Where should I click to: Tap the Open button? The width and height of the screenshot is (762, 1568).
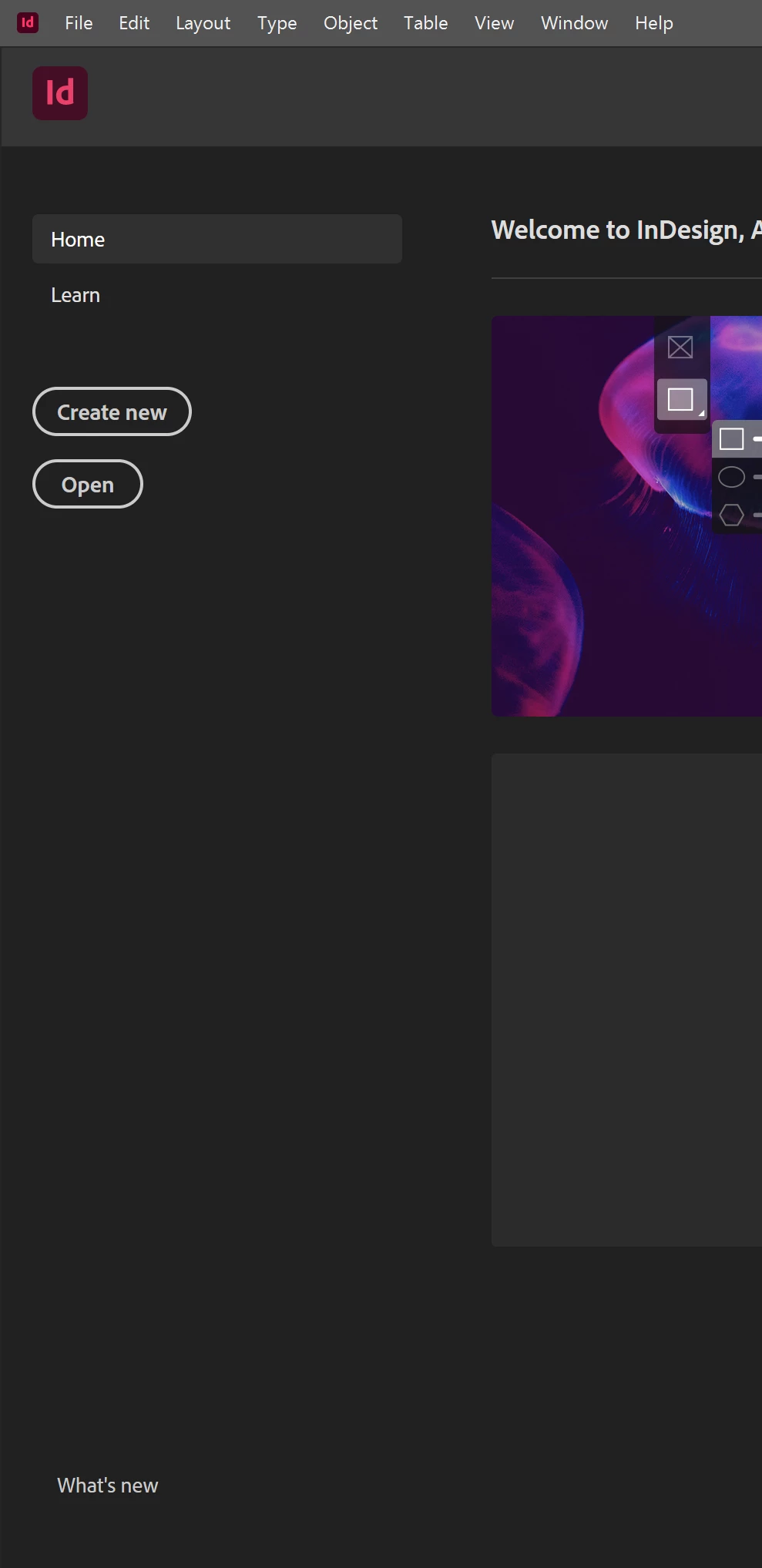tap(88, 485)
